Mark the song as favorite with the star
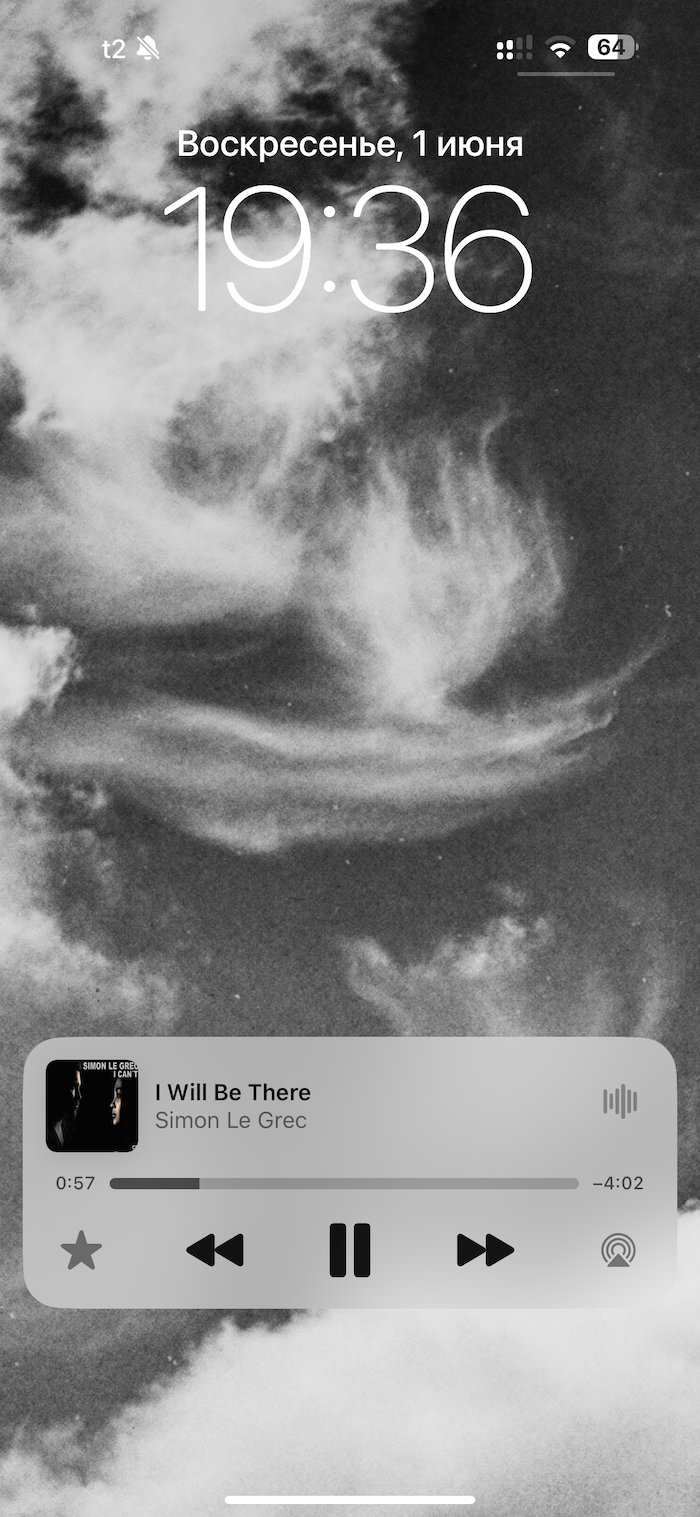Screen dimensions: 700x1517 click(x=81, y=1251)
